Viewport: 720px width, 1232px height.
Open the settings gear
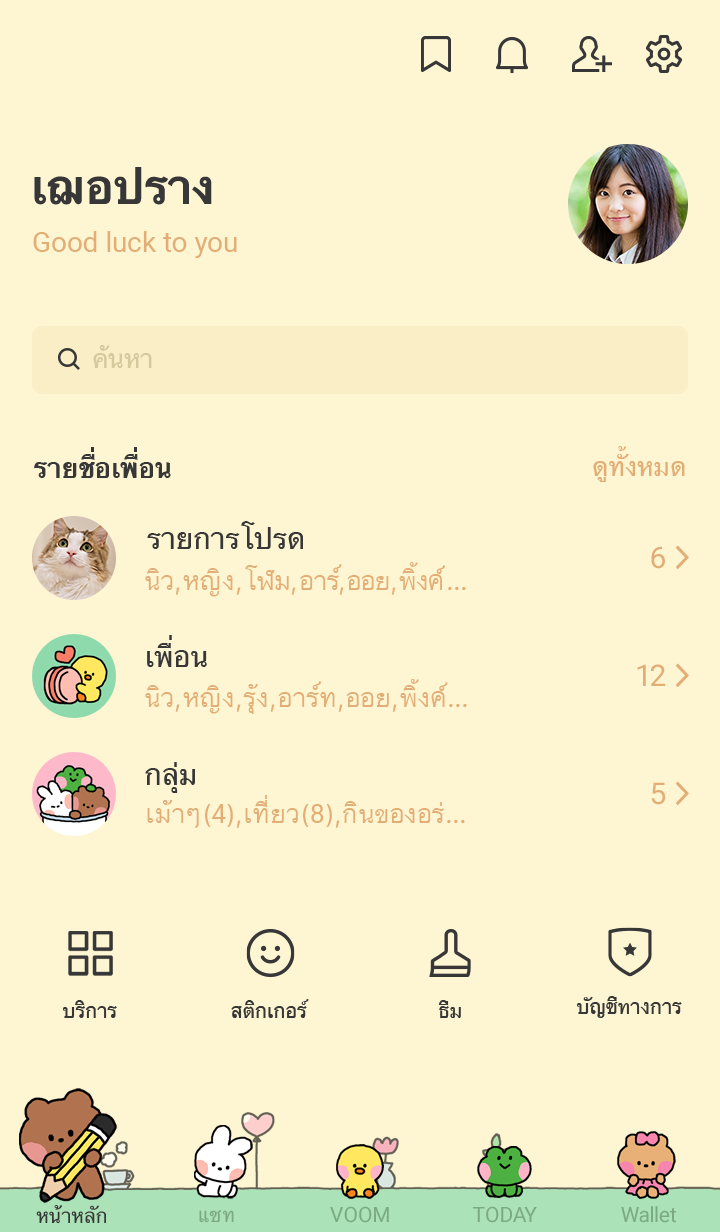[664, 55]
